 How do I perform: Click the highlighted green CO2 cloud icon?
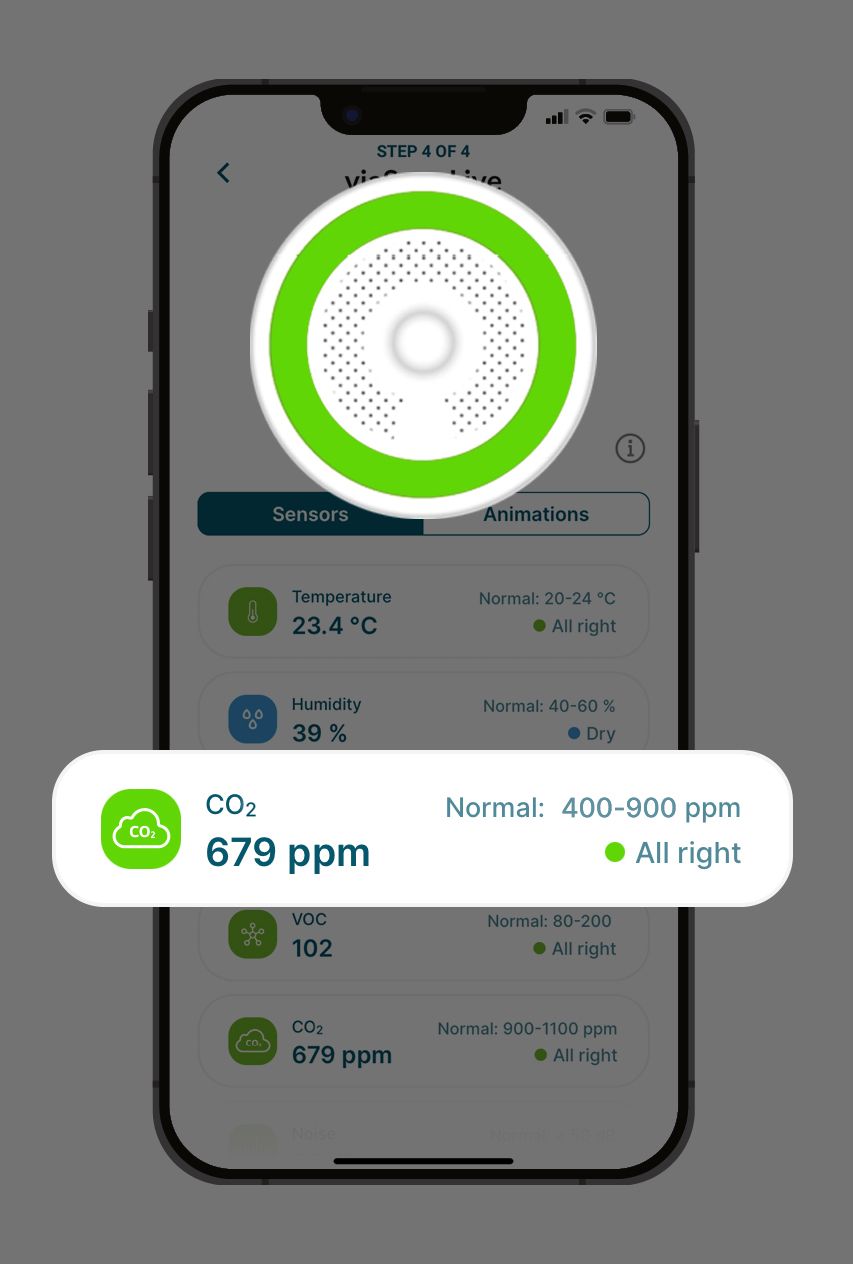click(x=140, y=828)
